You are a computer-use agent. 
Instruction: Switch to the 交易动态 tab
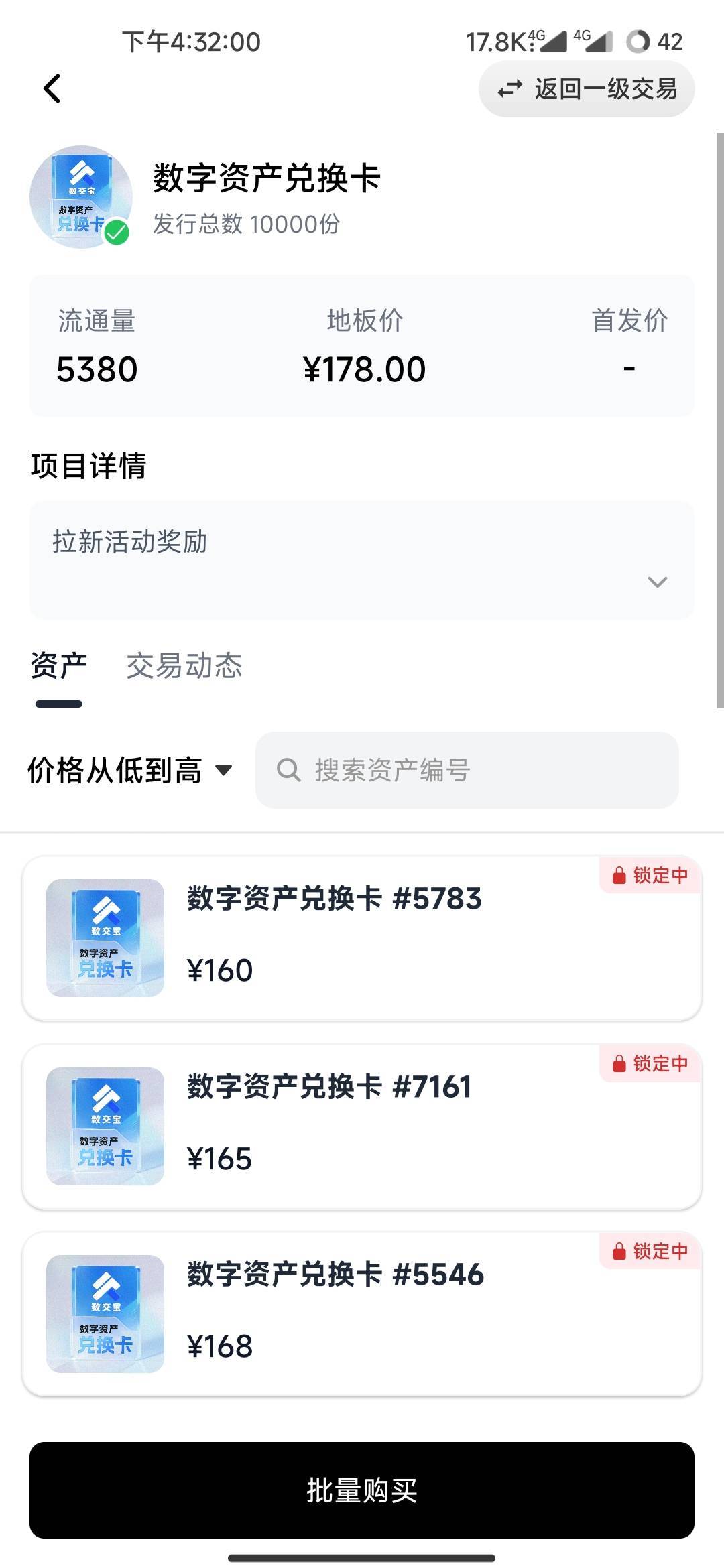(184, 666)
